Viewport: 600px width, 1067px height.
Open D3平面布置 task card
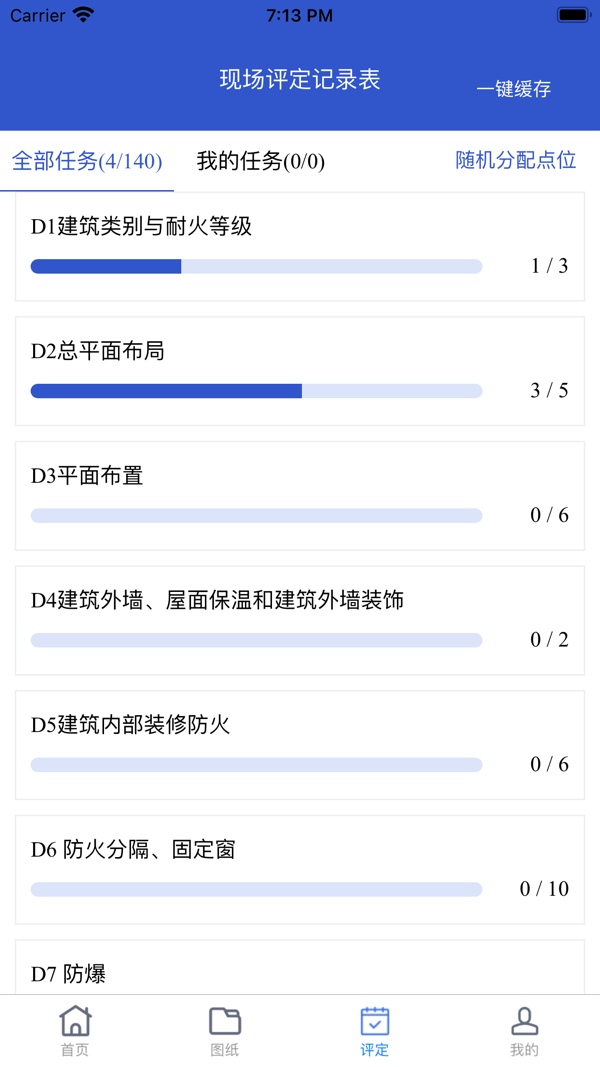pyautogui.click(x=300, y=496)
